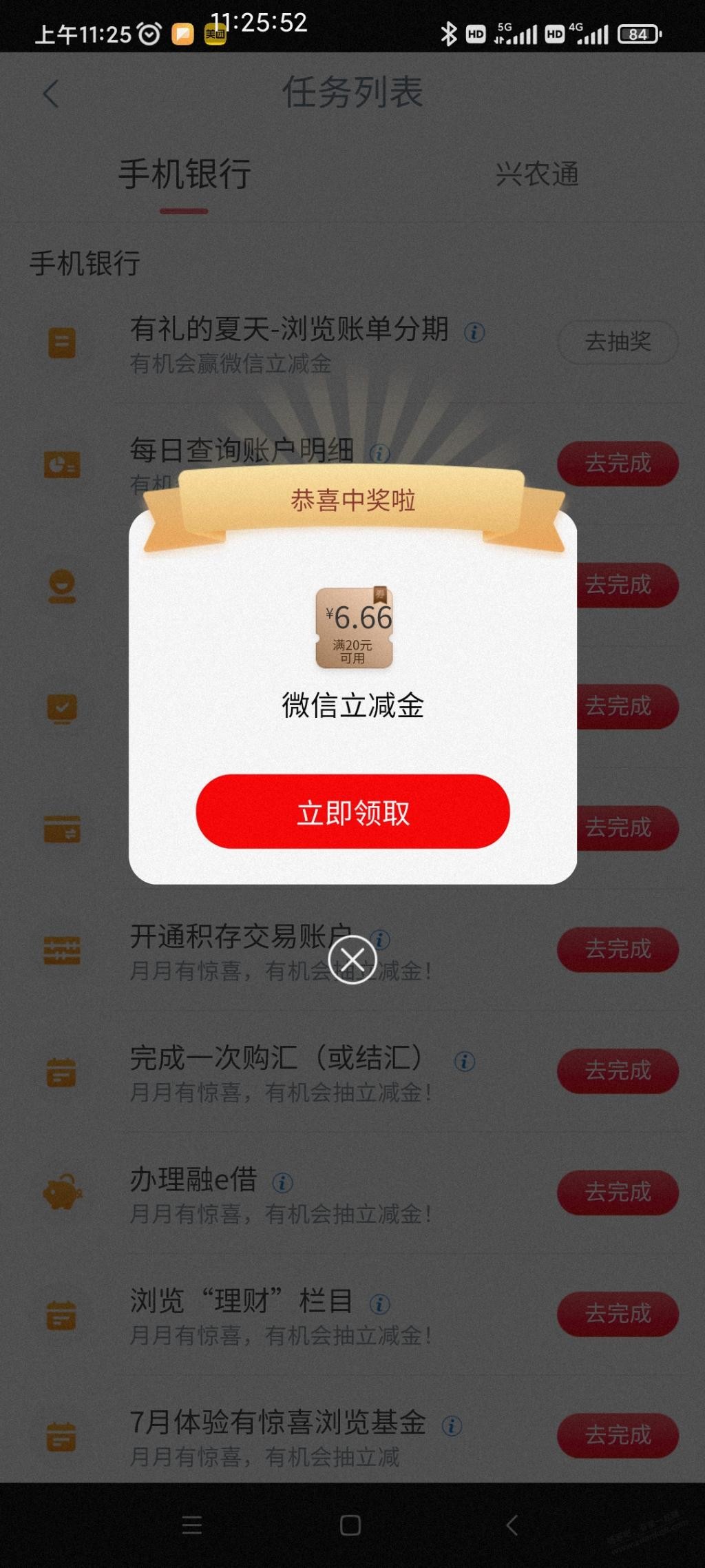Tap 去完成 for 浏览"理财"栏目

(618, 1314)
